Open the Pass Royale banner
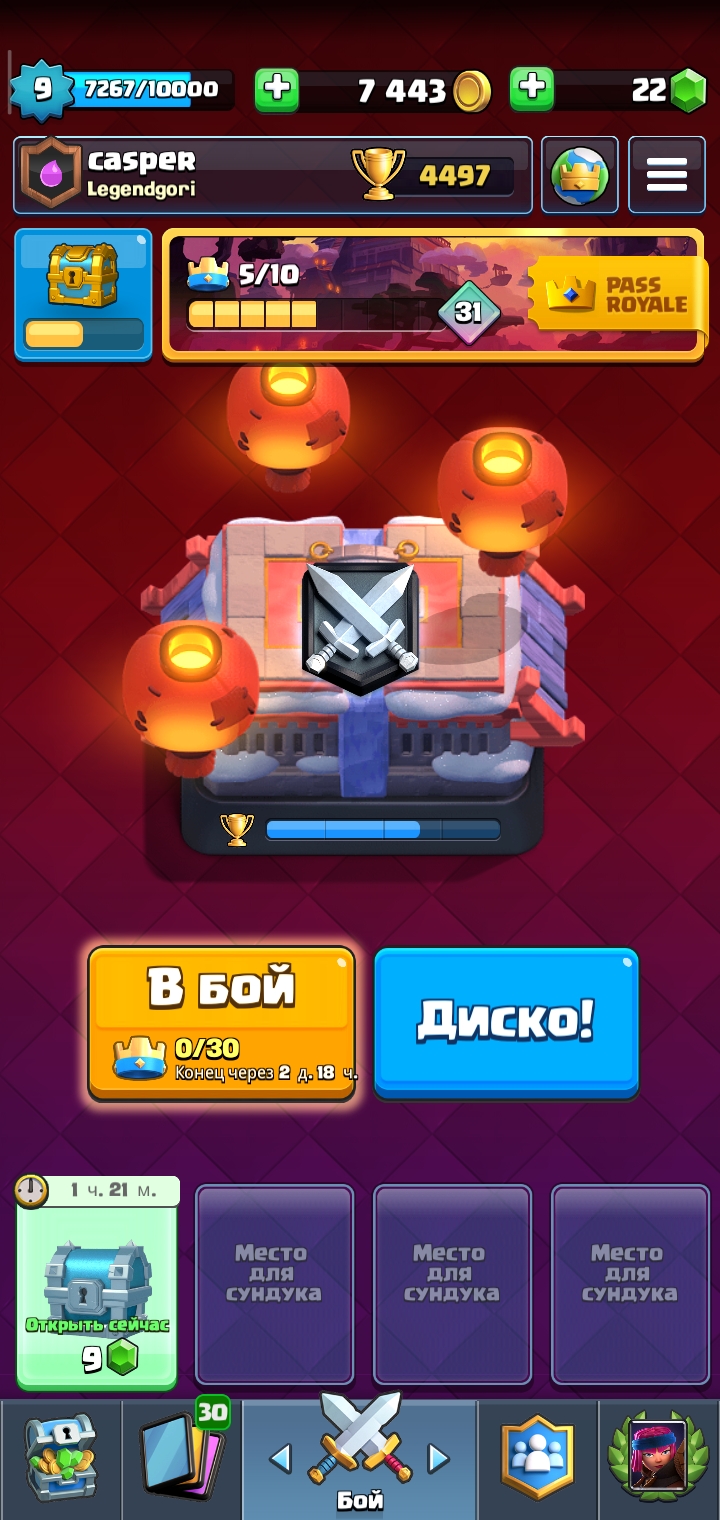This screenshot has height=1520, width=720. pos(433,294)
